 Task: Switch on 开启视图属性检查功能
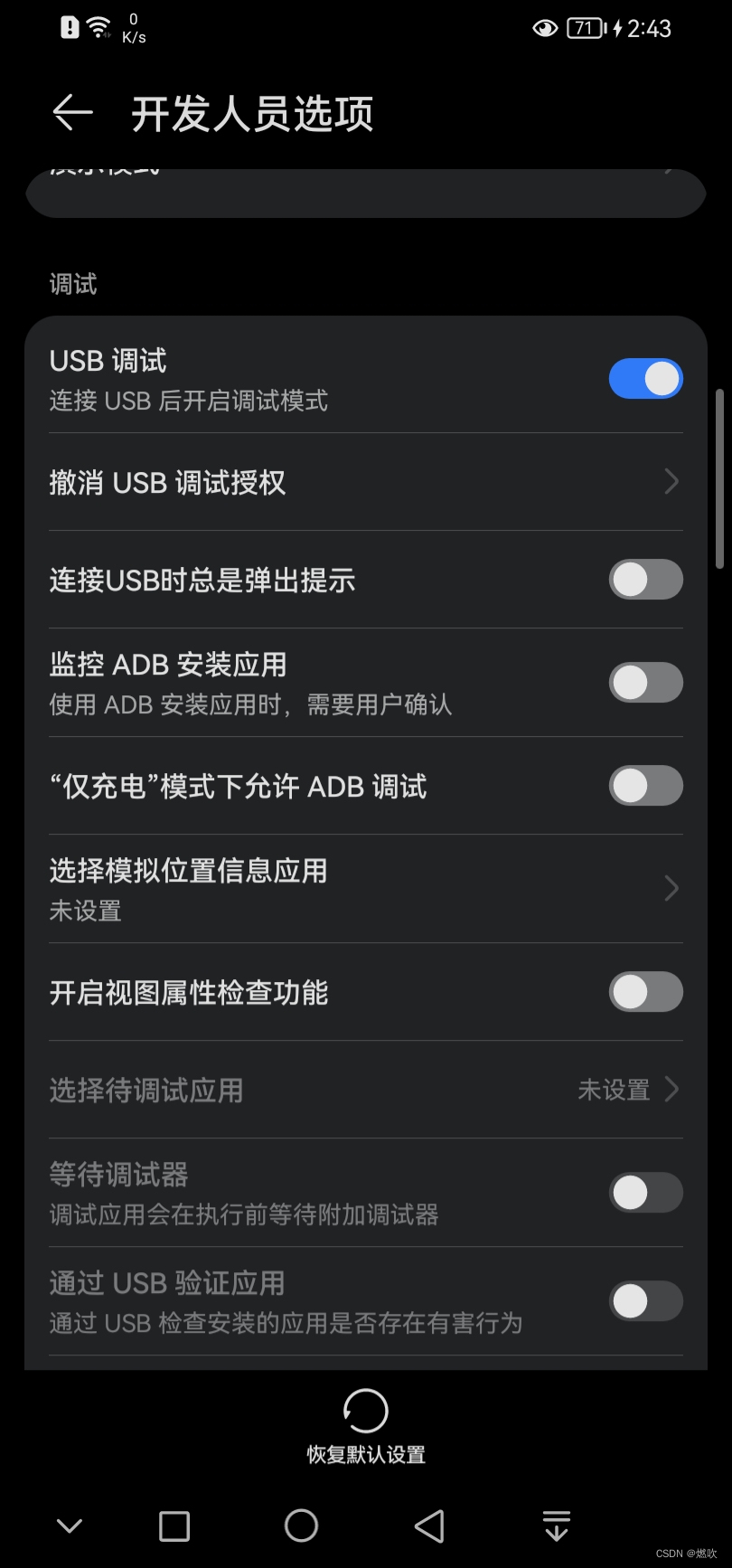point(645,991)
